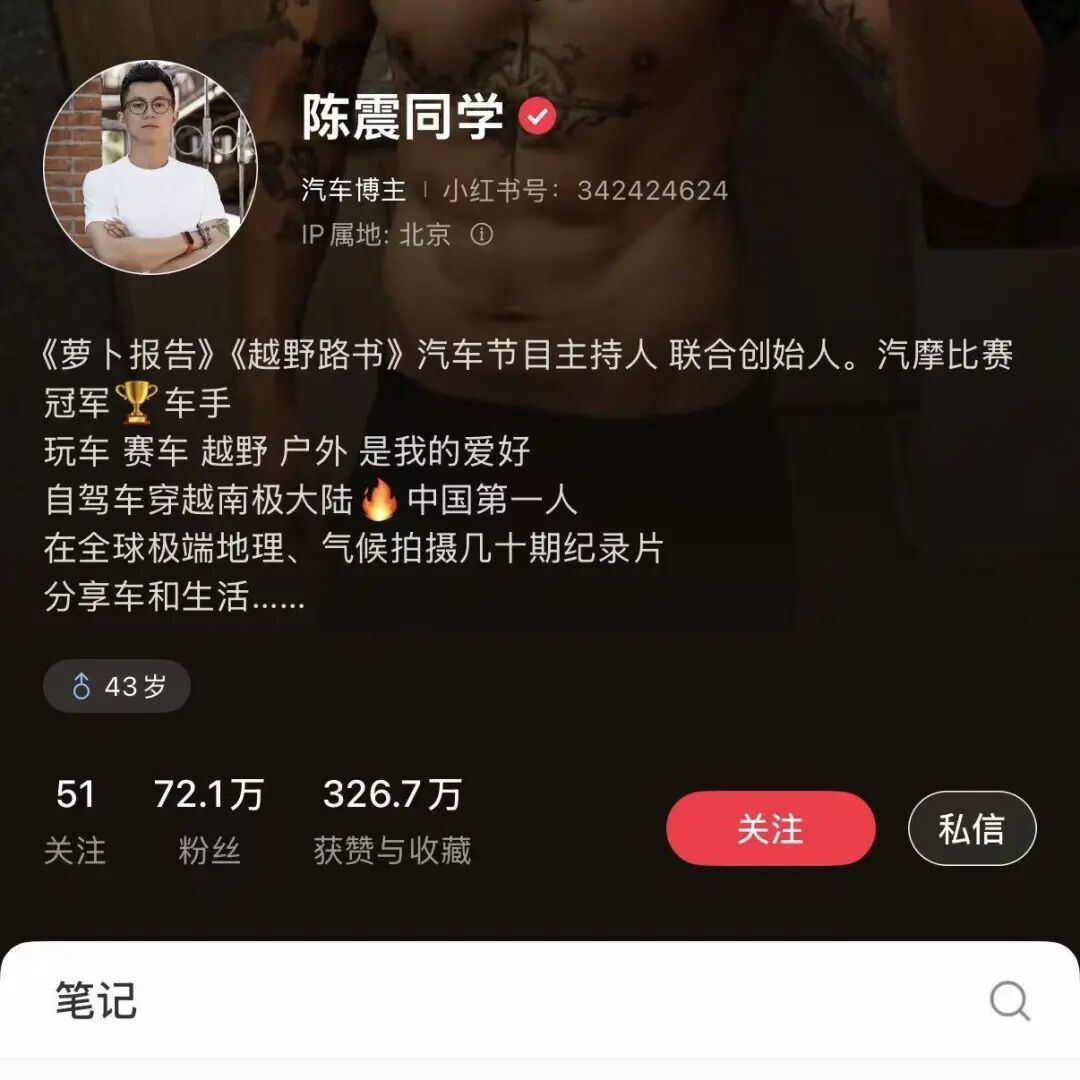Image resolution: width=1080 pixels, height=1080 pixels.
Task: Send a private message via 私信
Action: coord(971,828)
